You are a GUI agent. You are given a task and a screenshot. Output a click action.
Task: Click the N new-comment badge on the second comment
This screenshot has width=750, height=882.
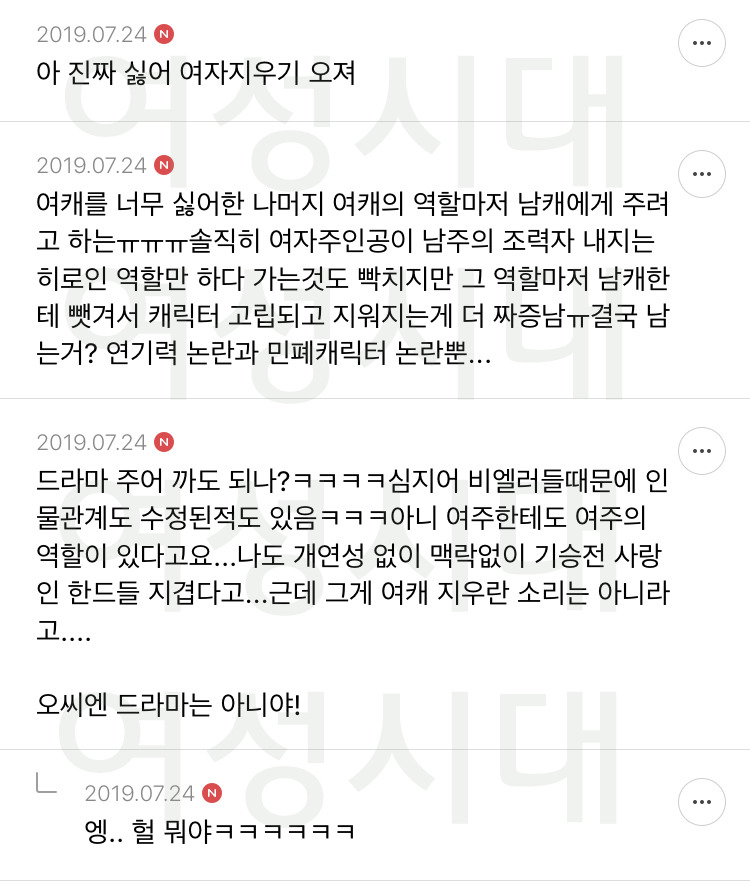[164, 164]
